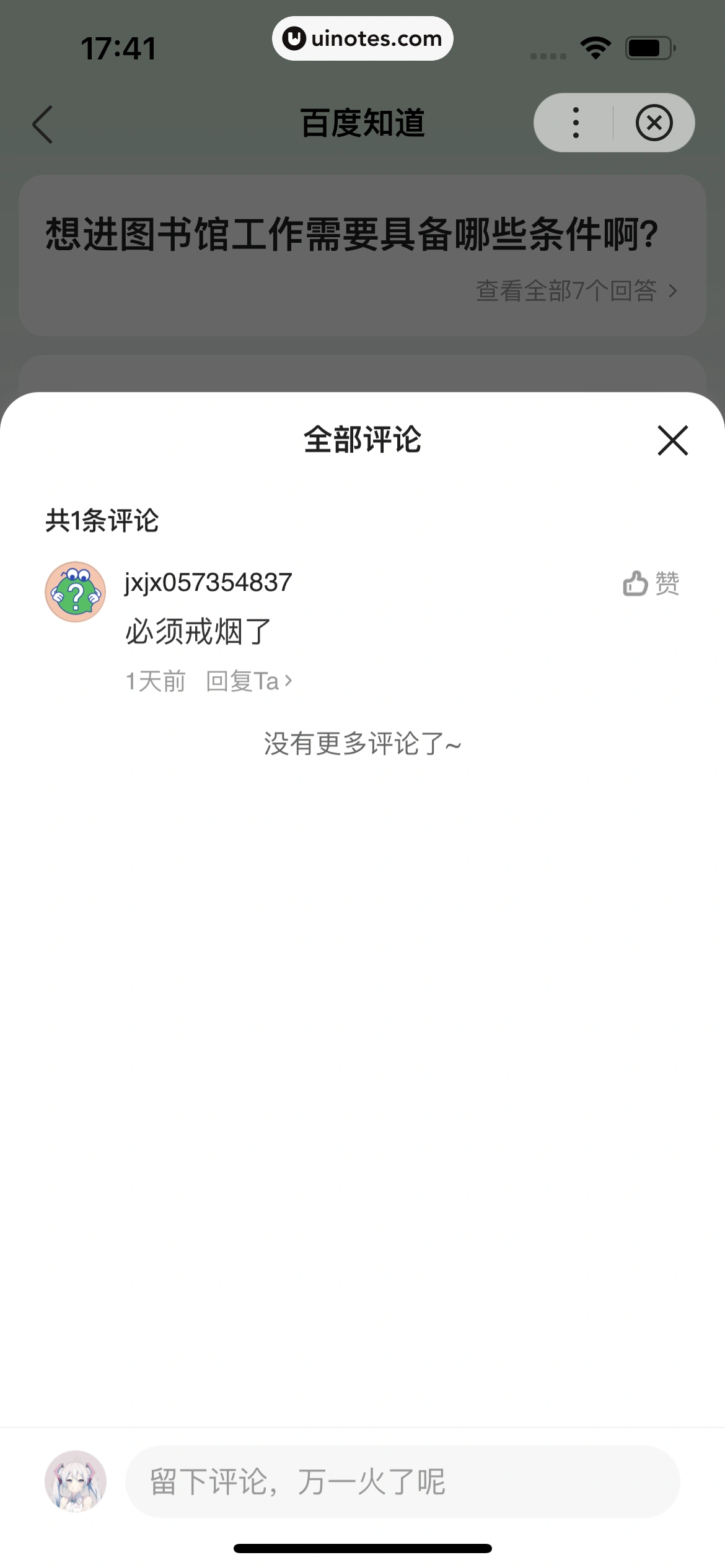This screenshot has height=1568, width=725.
Task: Reply to jxjx057354837 via 回复Ta
Action: pyautogui.click(x=248, y=681)
